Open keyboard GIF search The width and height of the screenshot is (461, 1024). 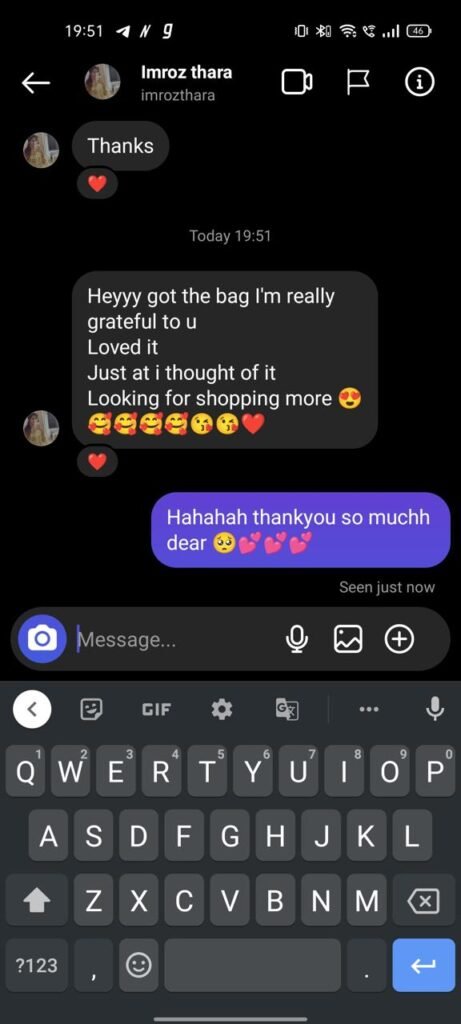click(157, 709)
